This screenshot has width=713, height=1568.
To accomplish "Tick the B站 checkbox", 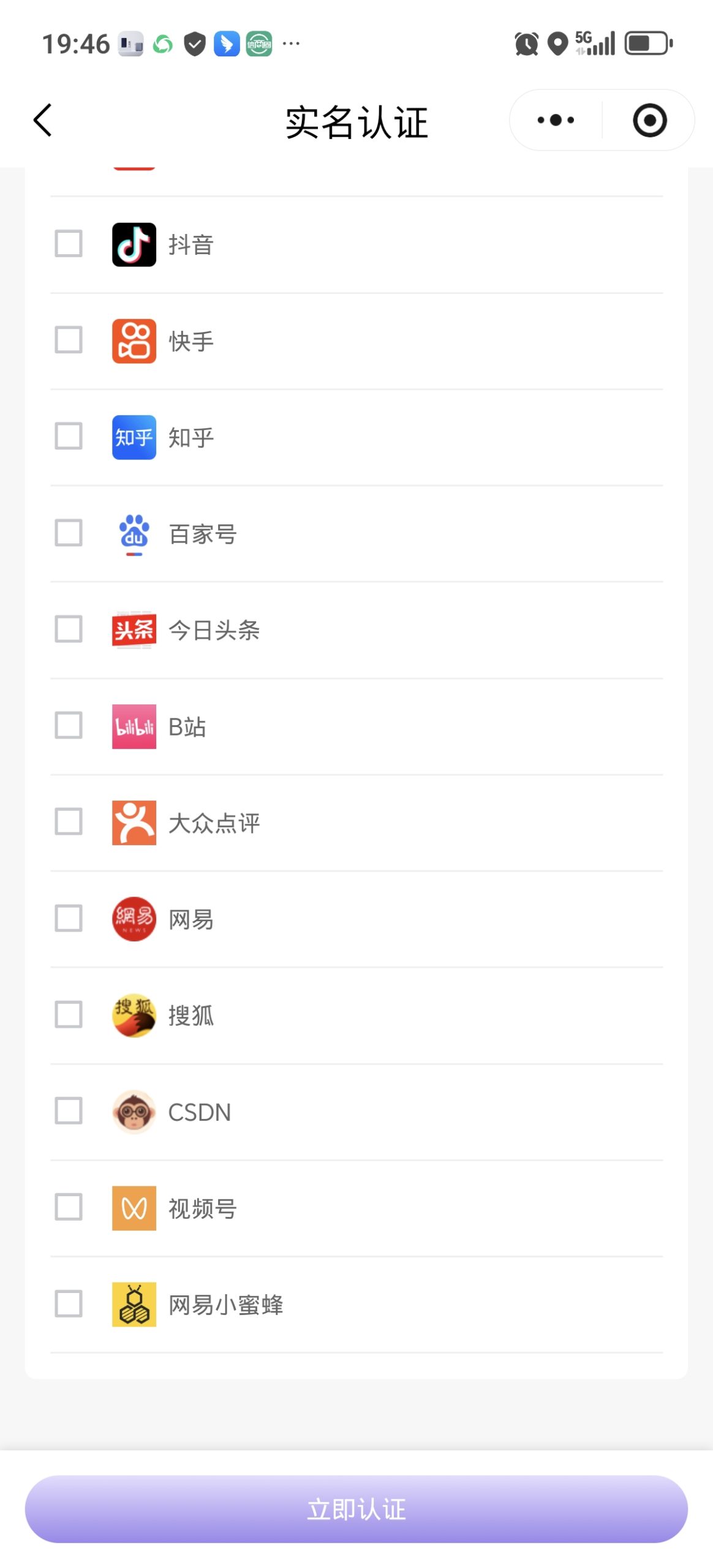I will click(69, 725).
